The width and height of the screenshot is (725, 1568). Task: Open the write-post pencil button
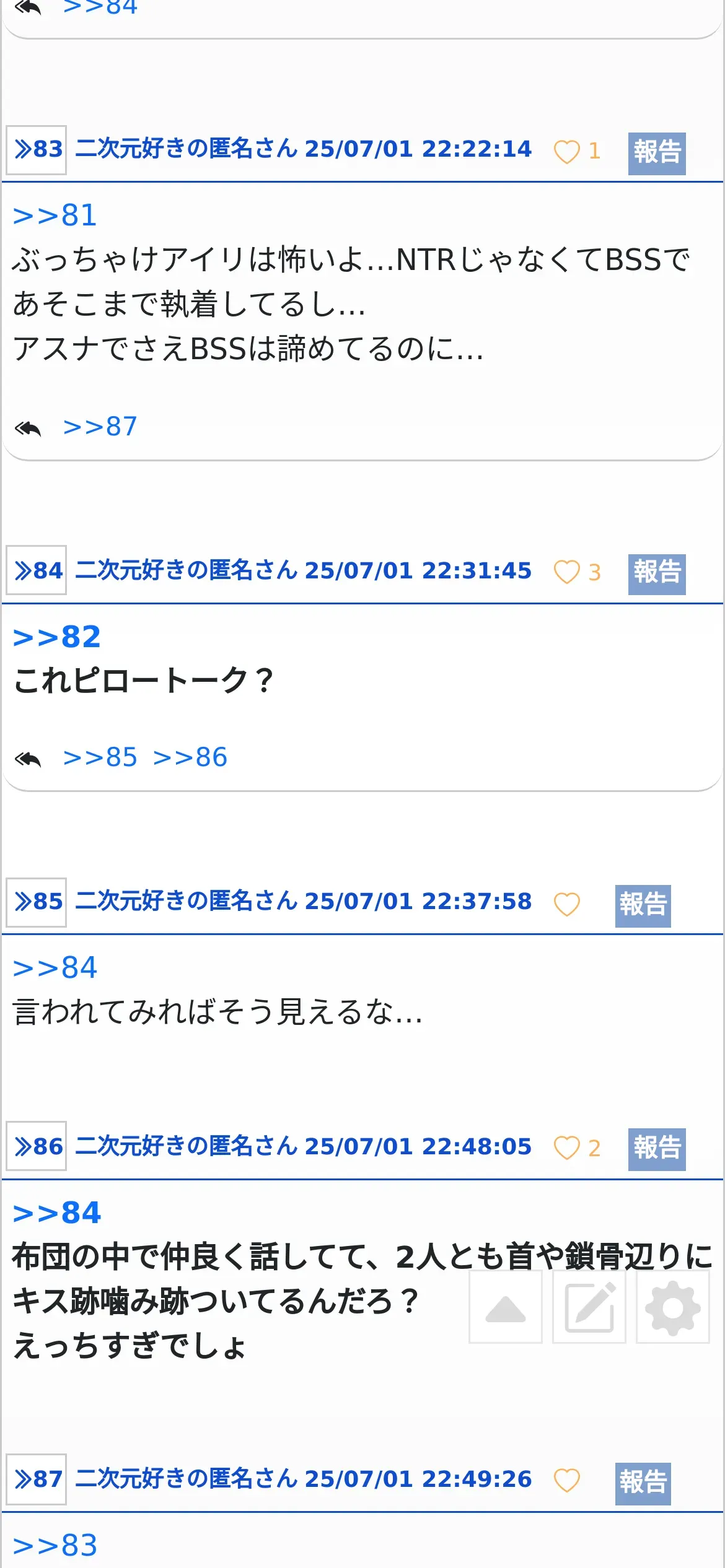(589, 1307)
